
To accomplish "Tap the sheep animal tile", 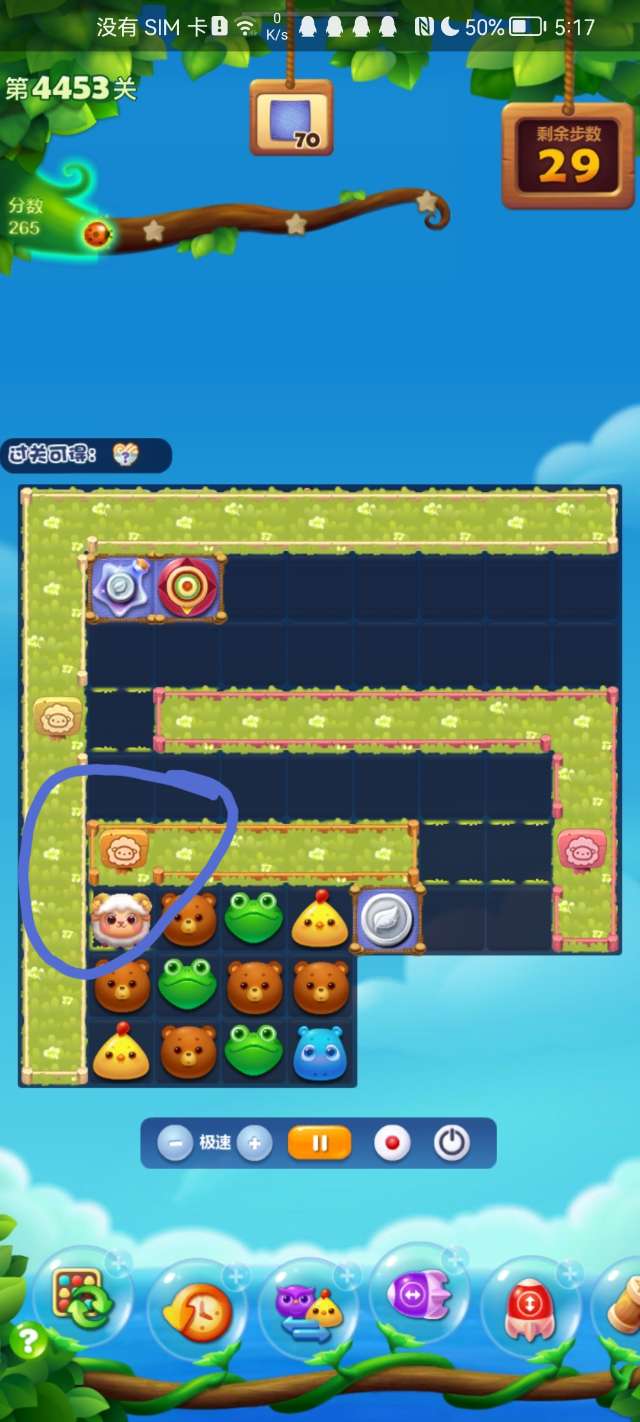I will pyautogui.click(x=121, y=919).
